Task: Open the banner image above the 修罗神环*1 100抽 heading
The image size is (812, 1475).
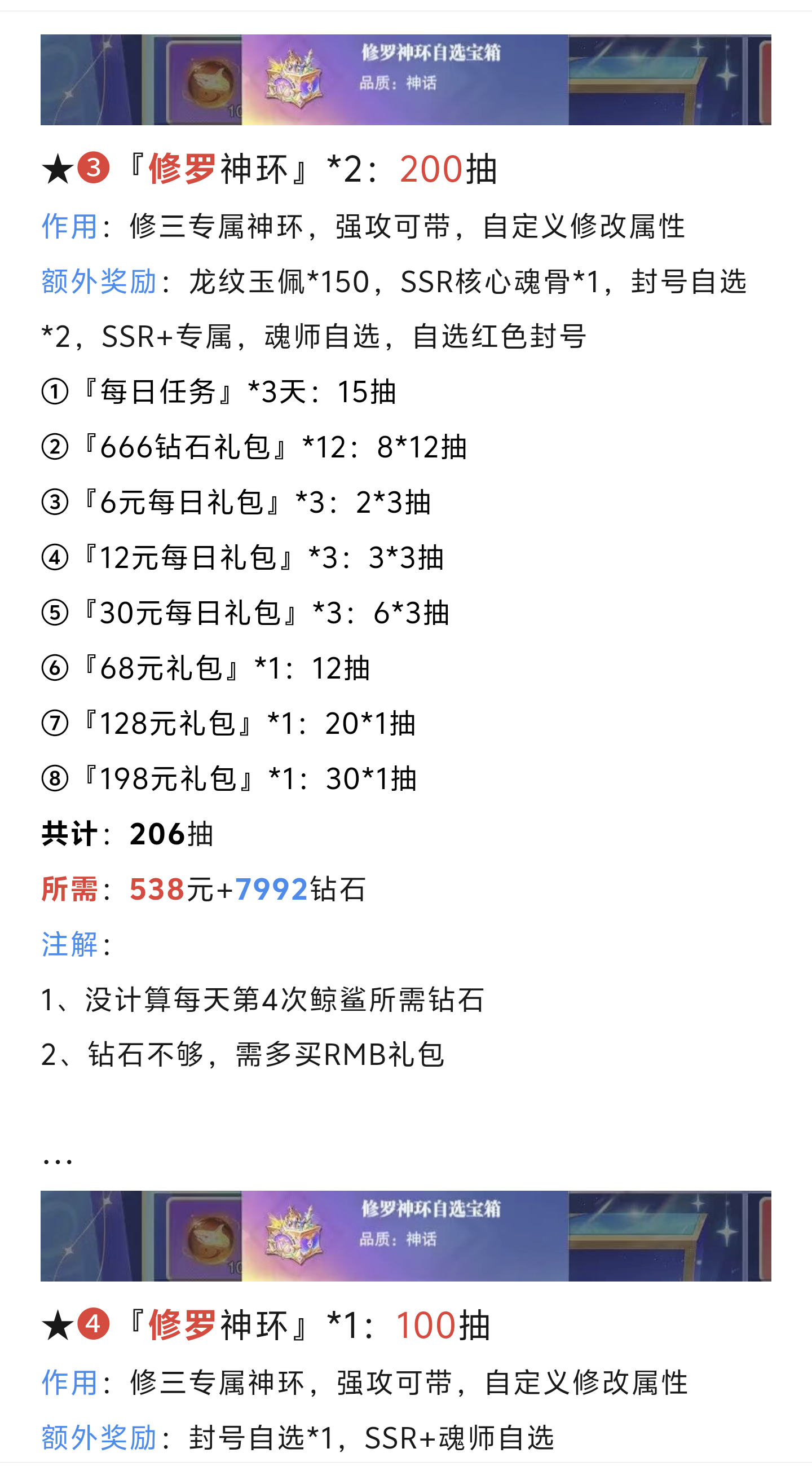Action: pyautogui.click(x=405, y=1236)
